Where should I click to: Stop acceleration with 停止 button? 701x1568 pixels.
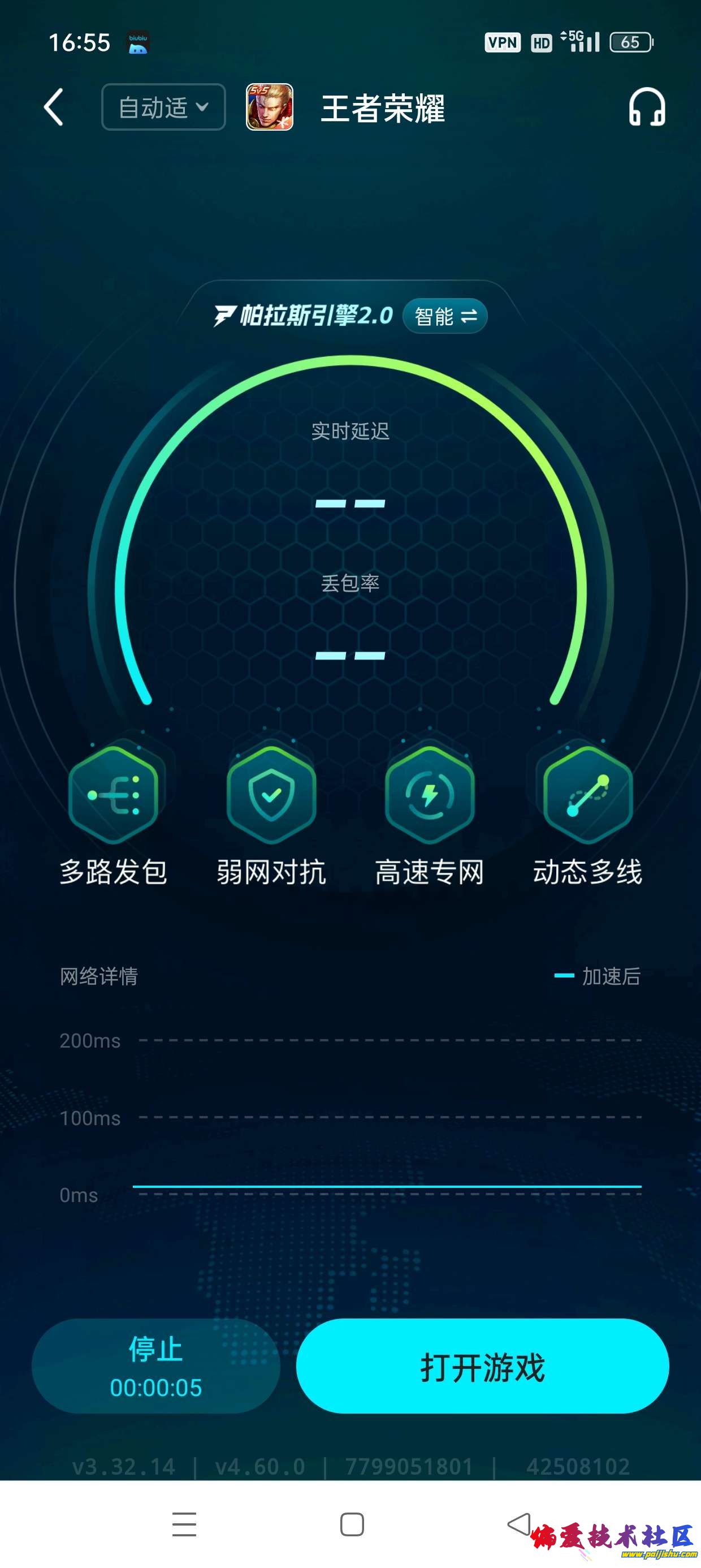(156, 1365)
